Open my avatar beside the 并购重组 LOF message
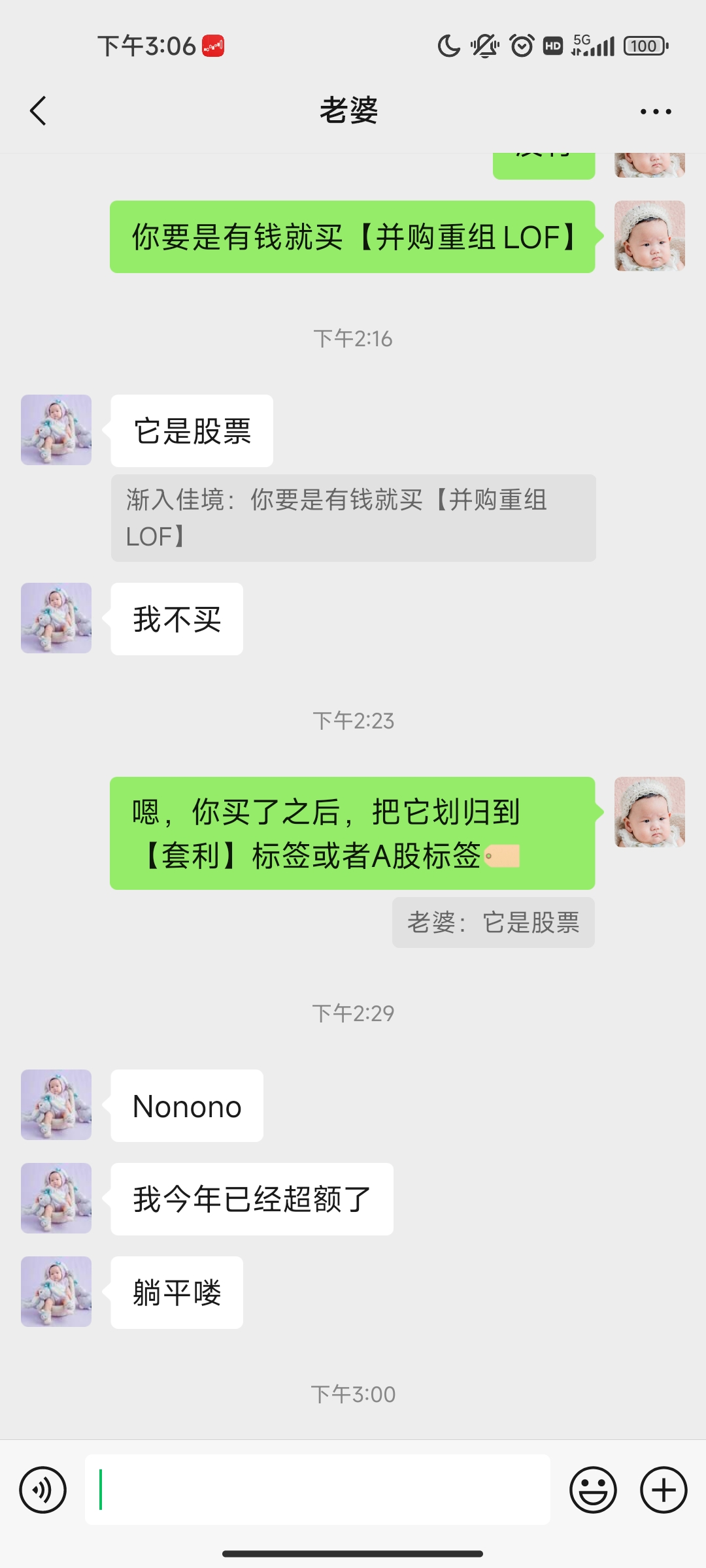Screen dimensions: 706x1568 tap(649, 236)
